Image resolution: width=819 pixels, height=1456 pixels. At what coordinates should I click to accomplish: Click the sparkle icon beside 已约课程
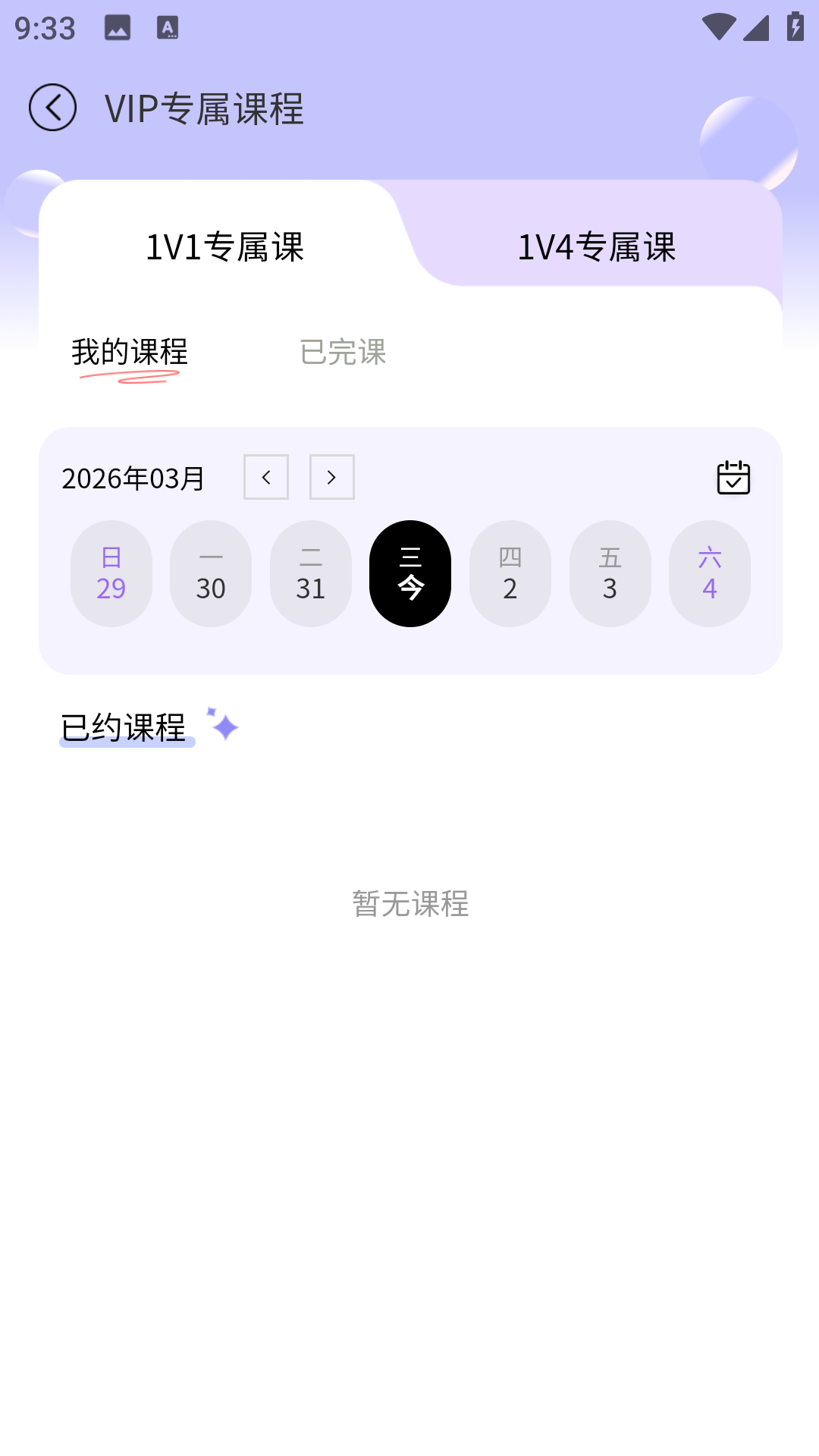[x=222, y=726]
